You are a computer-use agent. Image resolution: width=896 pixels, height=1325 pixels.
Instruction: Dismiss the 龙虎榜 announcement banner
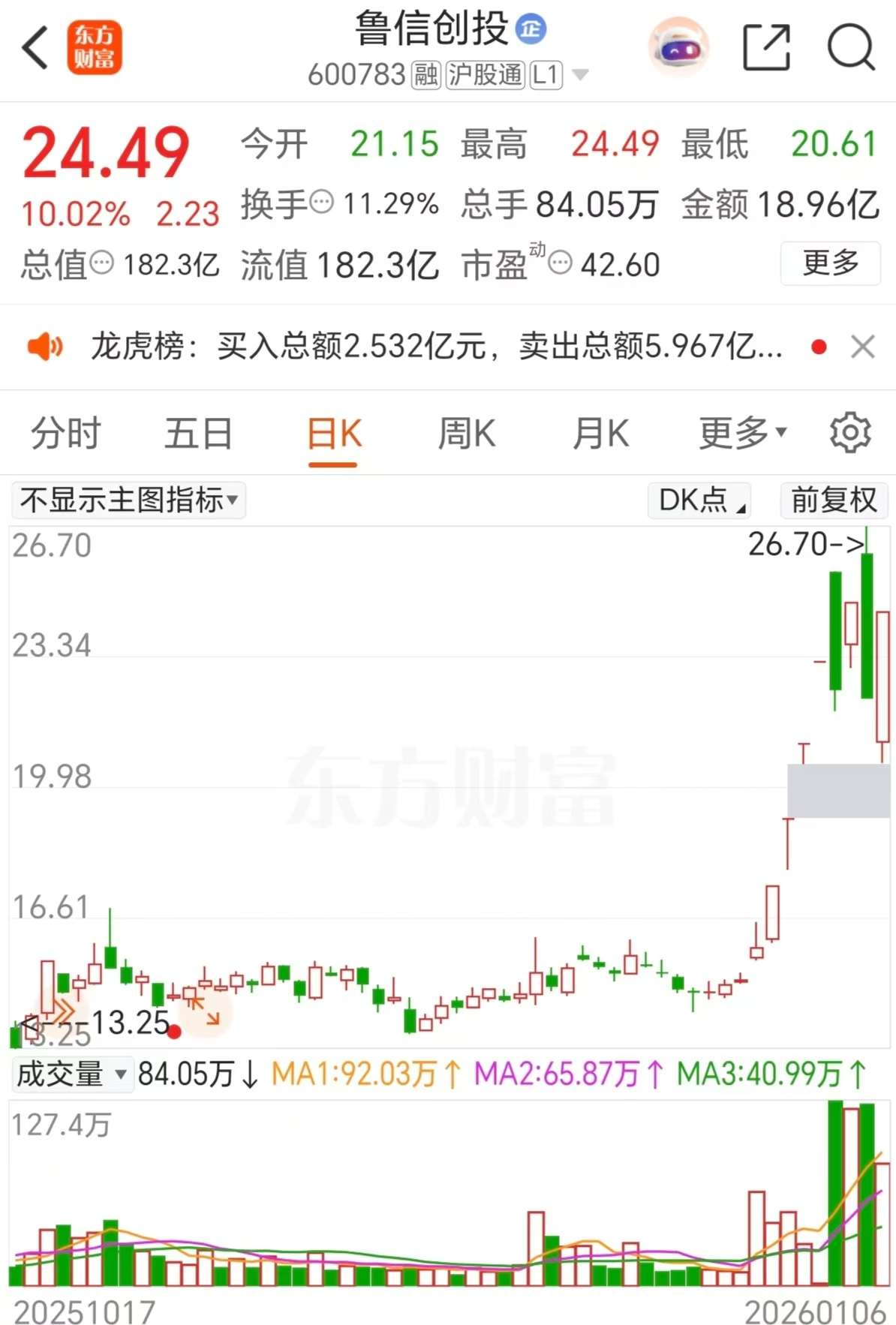pyautogui.click(x=863, y=347)
